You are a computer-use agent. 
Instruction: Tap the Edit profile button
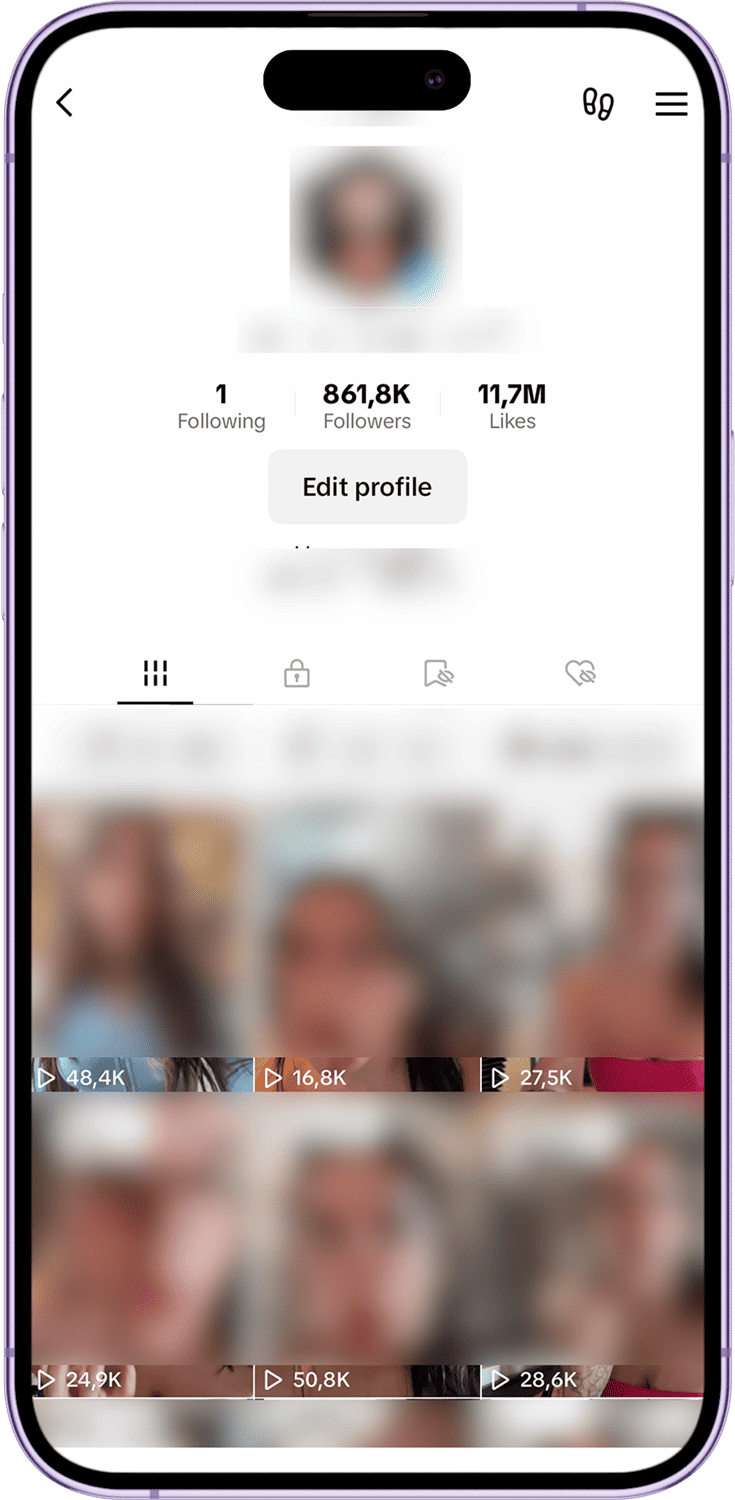tap(367, 487)
